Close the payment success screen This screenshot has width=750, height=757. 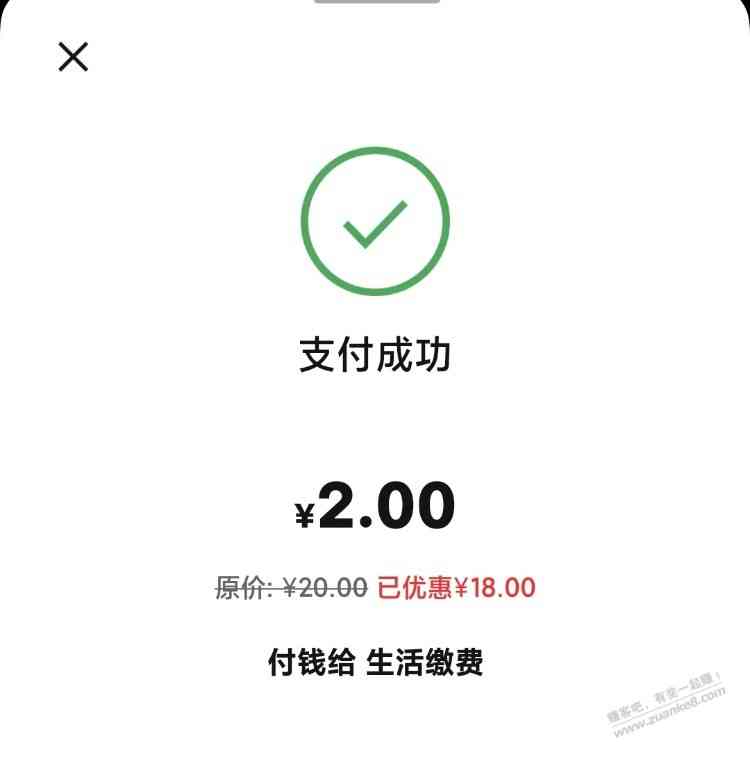point(73,57)
